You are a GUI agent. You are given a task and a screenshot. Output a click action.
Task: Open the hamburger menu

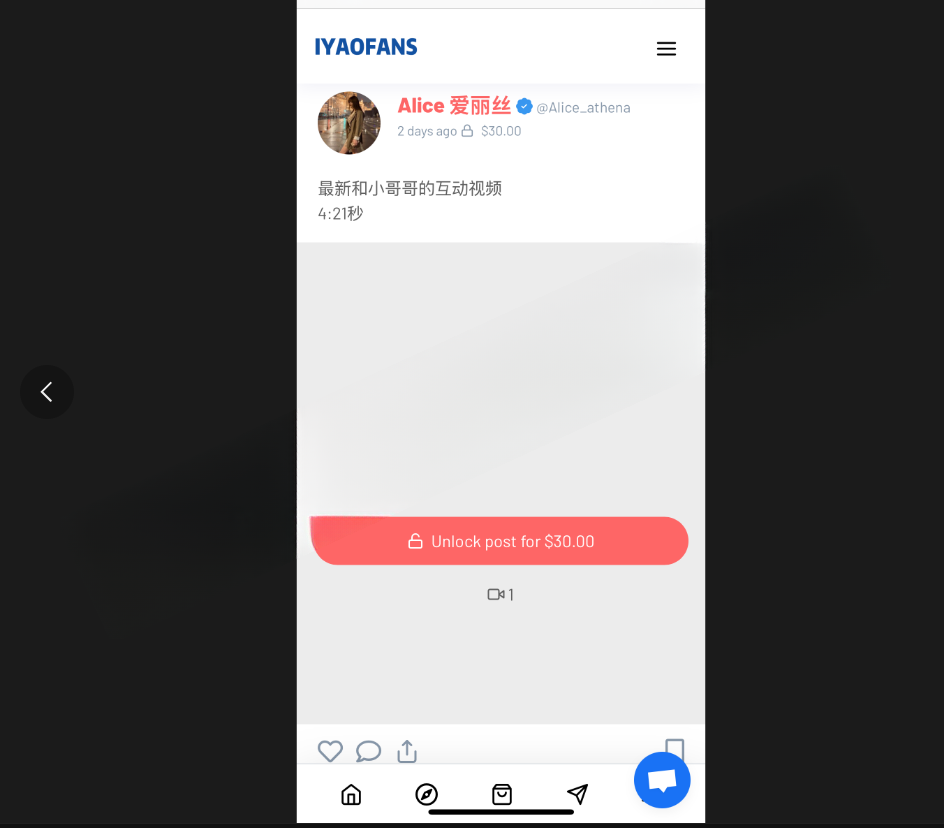666,48
